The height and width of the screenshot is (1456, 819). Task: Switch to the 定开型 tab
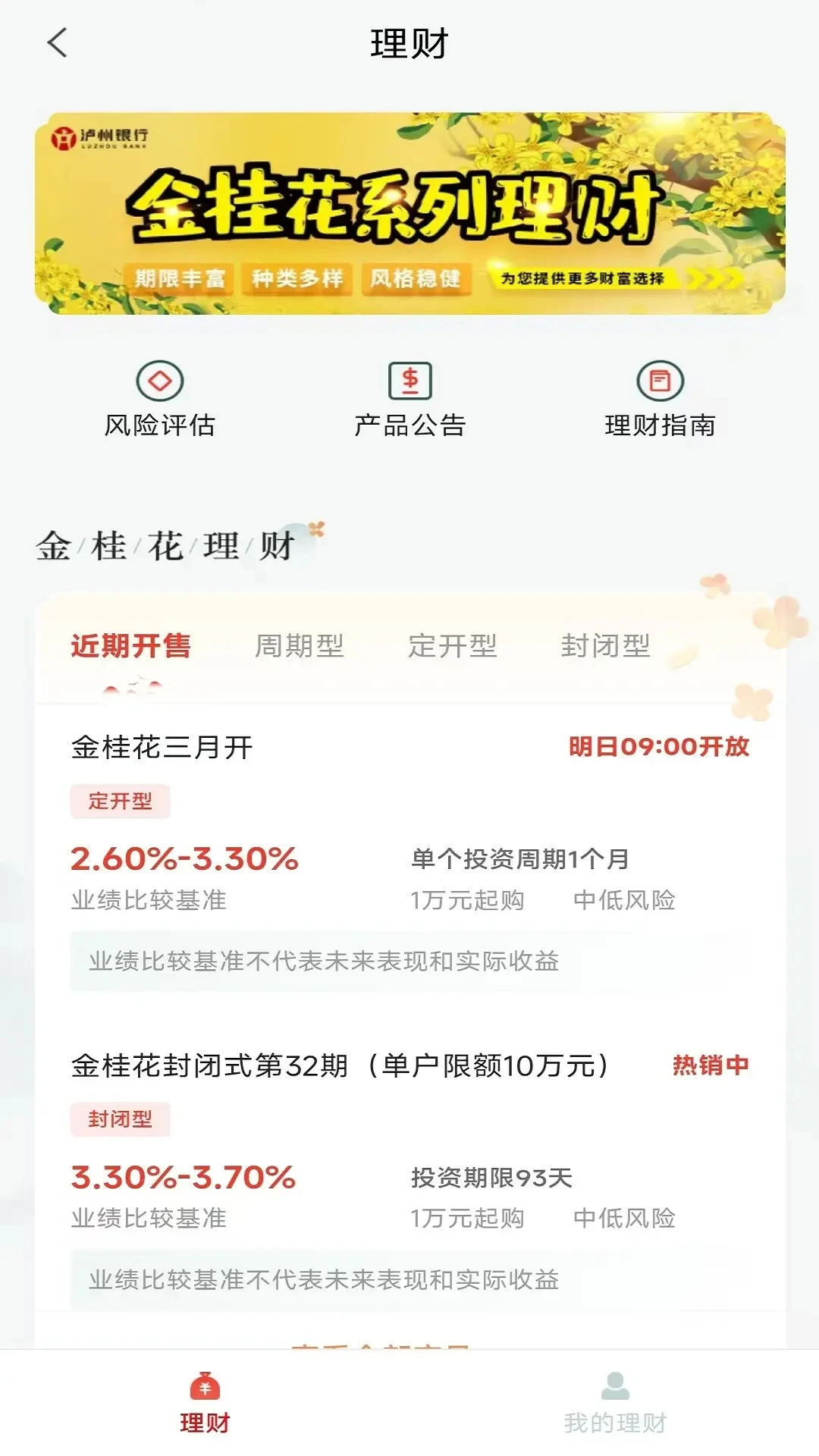click(453, 646)
